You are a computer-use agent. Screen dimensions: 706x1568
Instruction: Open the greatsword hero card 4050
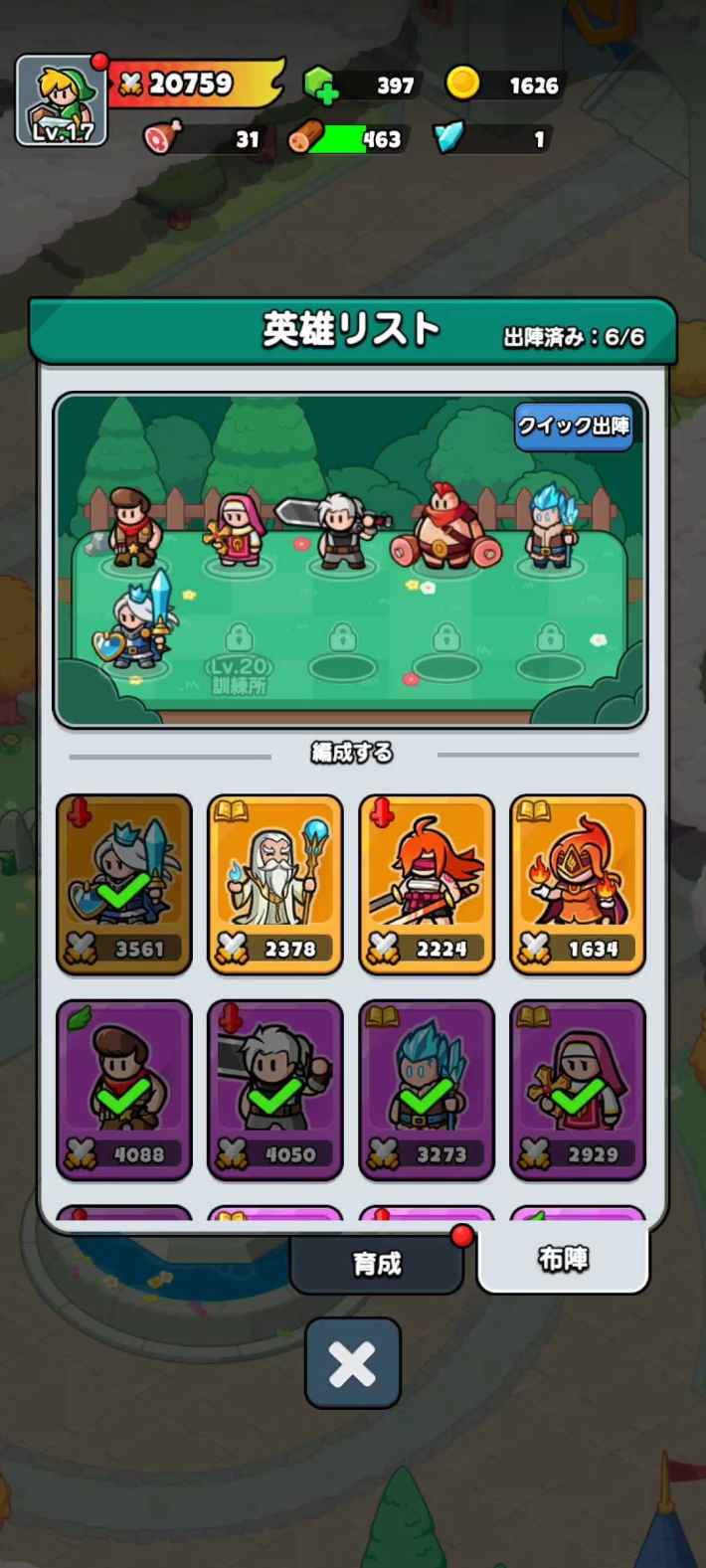275,1090
